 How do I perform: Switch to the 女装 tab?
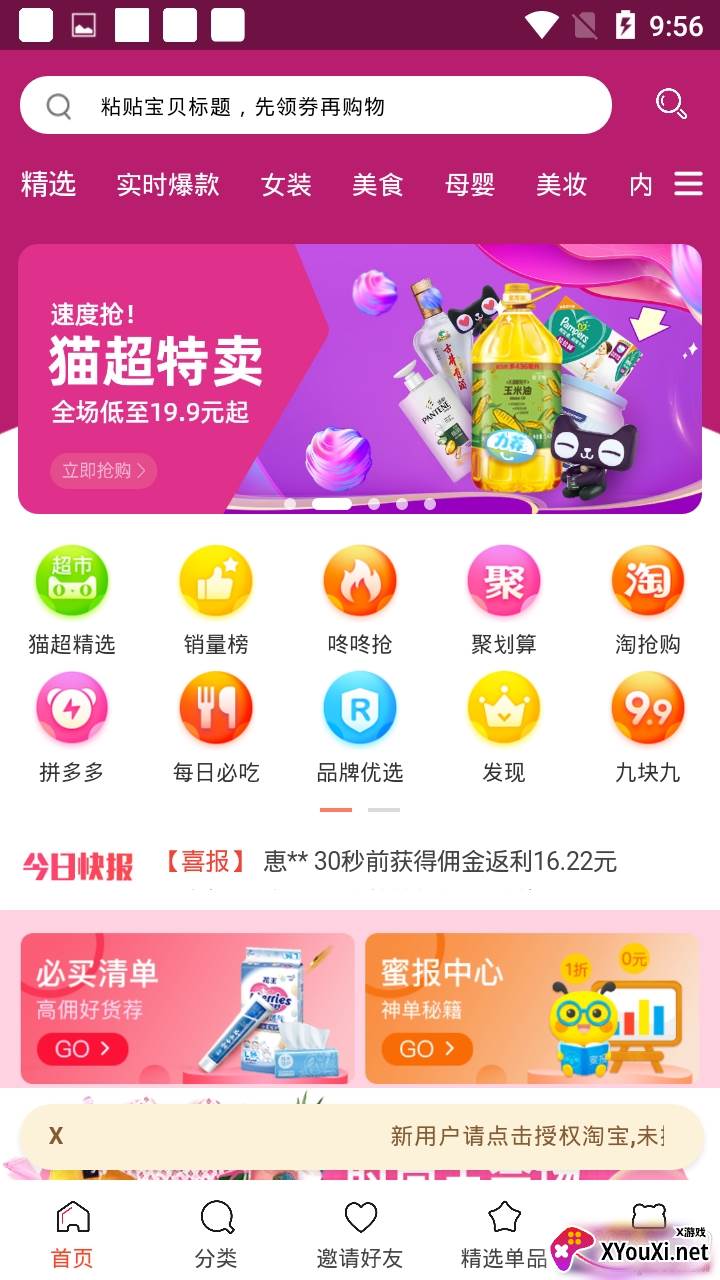pyautogui.click(x=286, y=185)
